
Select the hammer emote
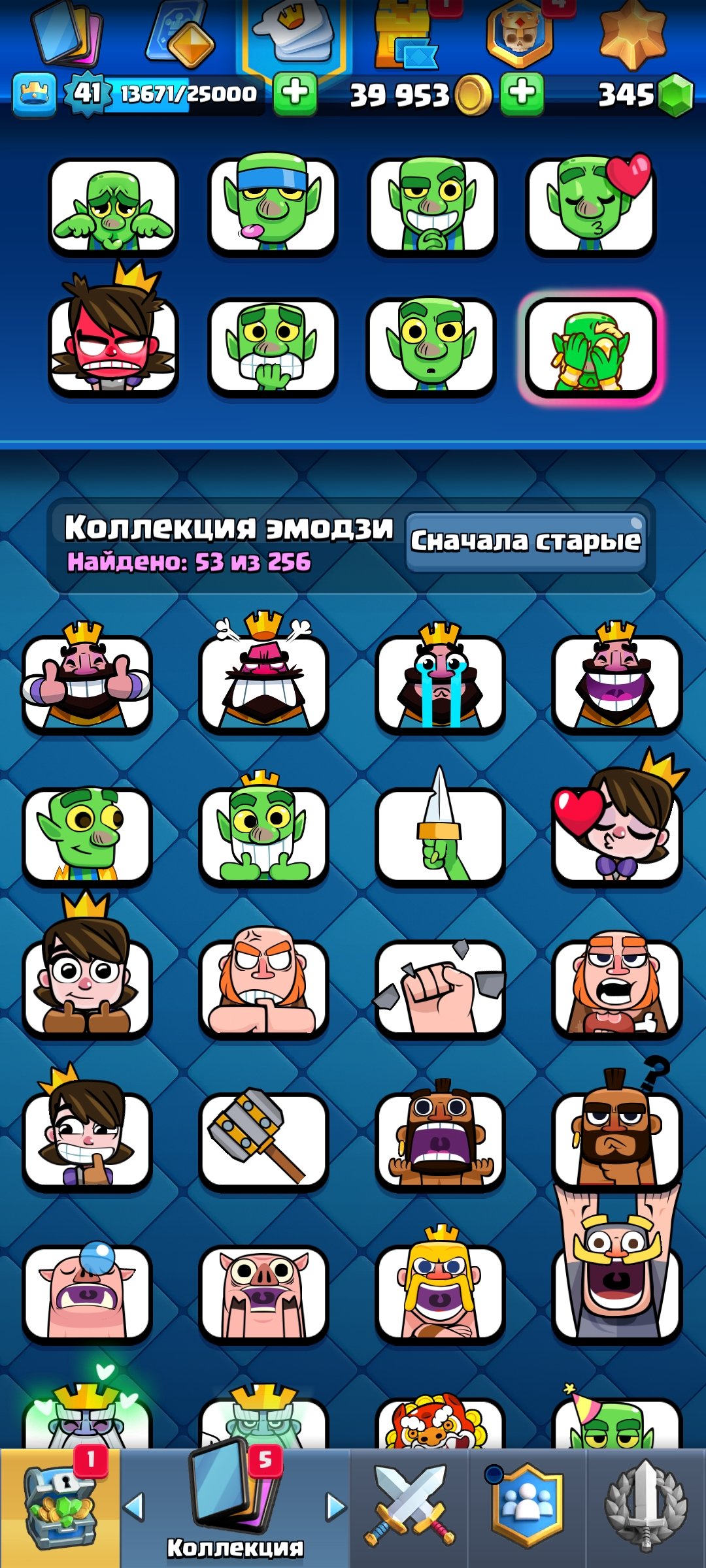click(263, 1140)
